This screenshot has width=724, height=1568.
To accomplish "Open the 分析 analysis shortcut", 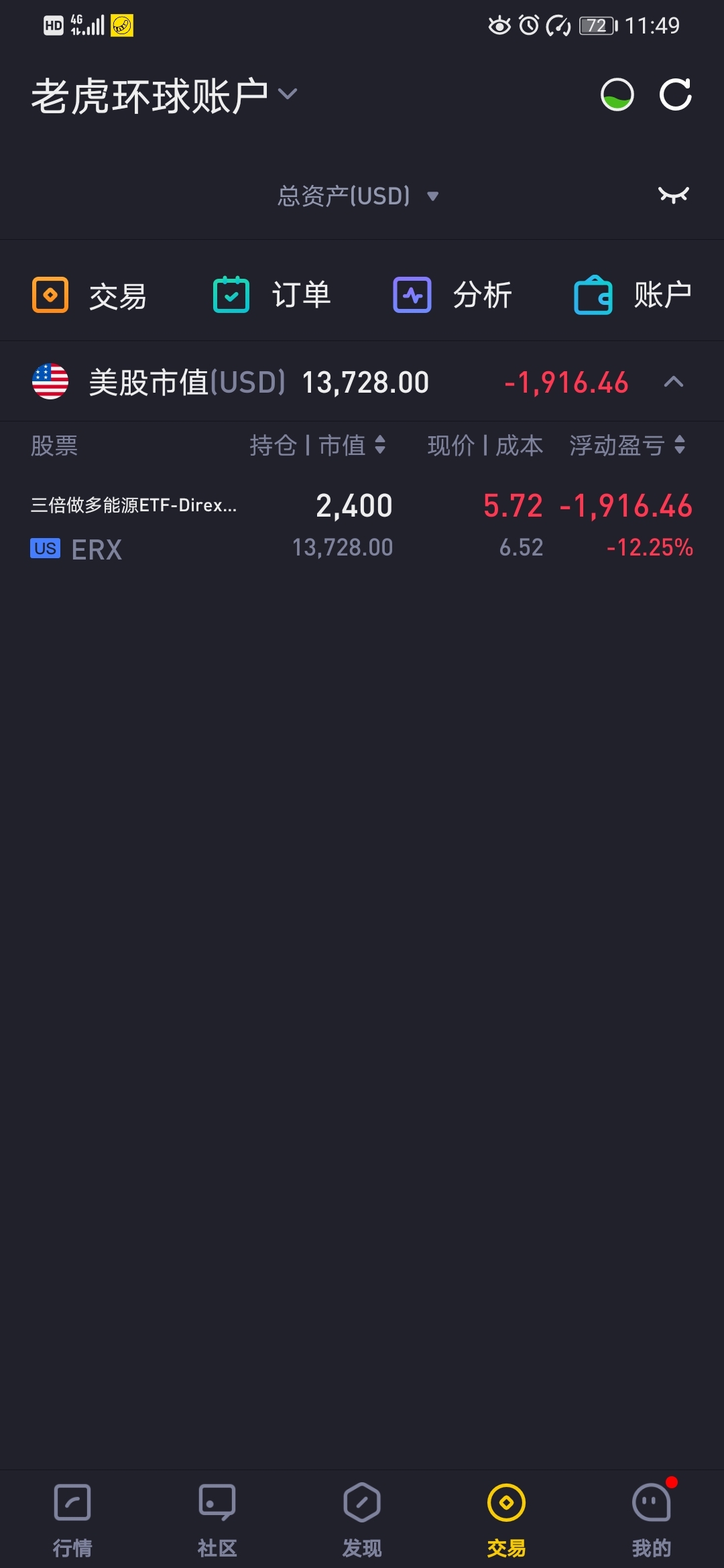I will coord(453,295).
